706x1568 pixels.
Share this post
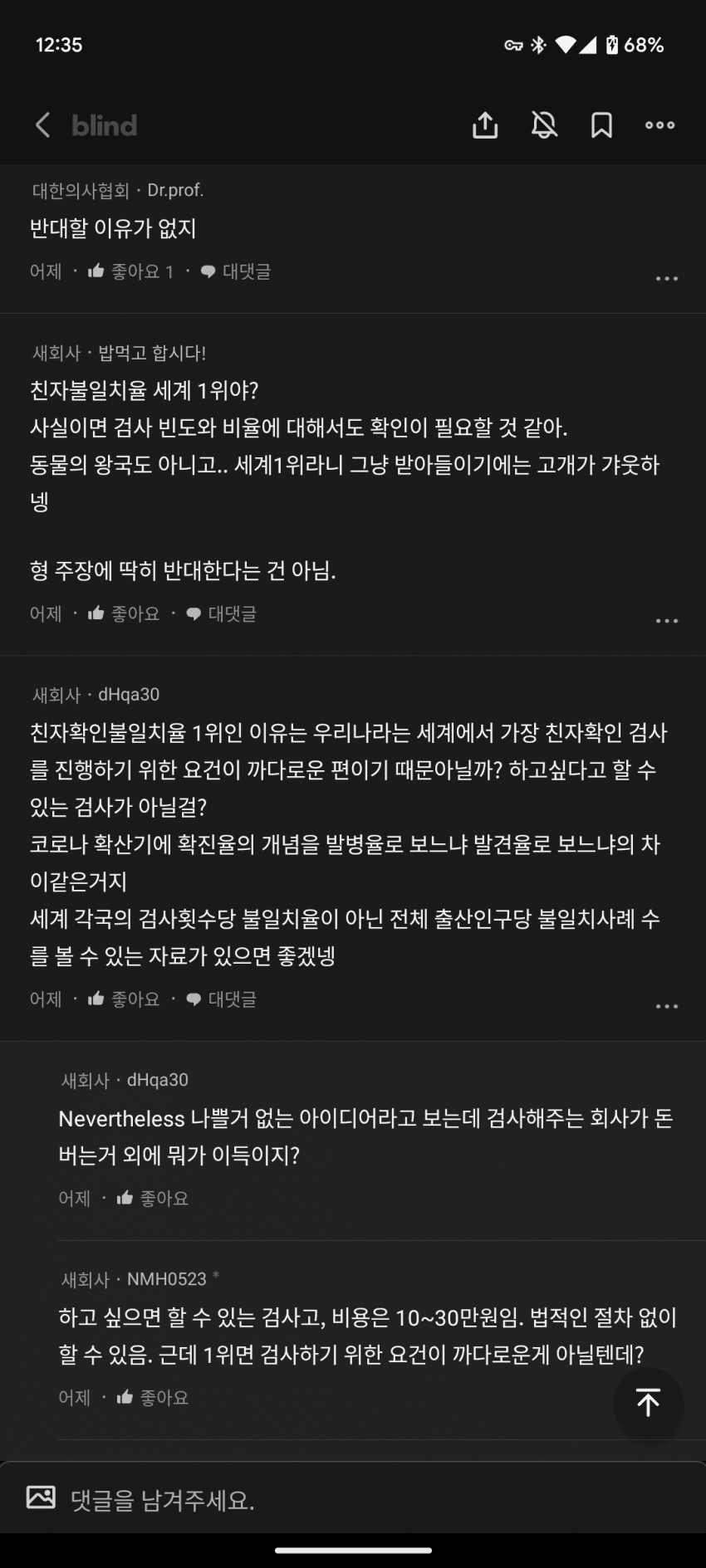click(x=485, y=125)
